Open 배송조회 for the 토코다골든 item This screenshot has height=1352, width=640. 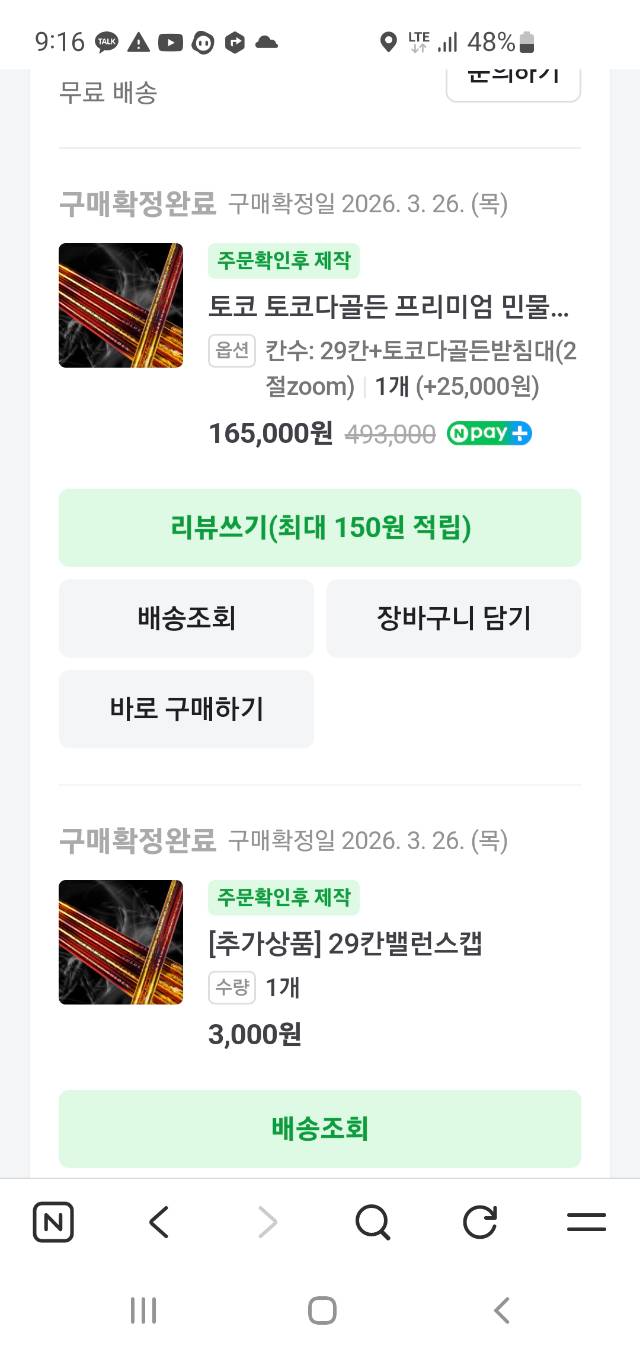point(186,618)
